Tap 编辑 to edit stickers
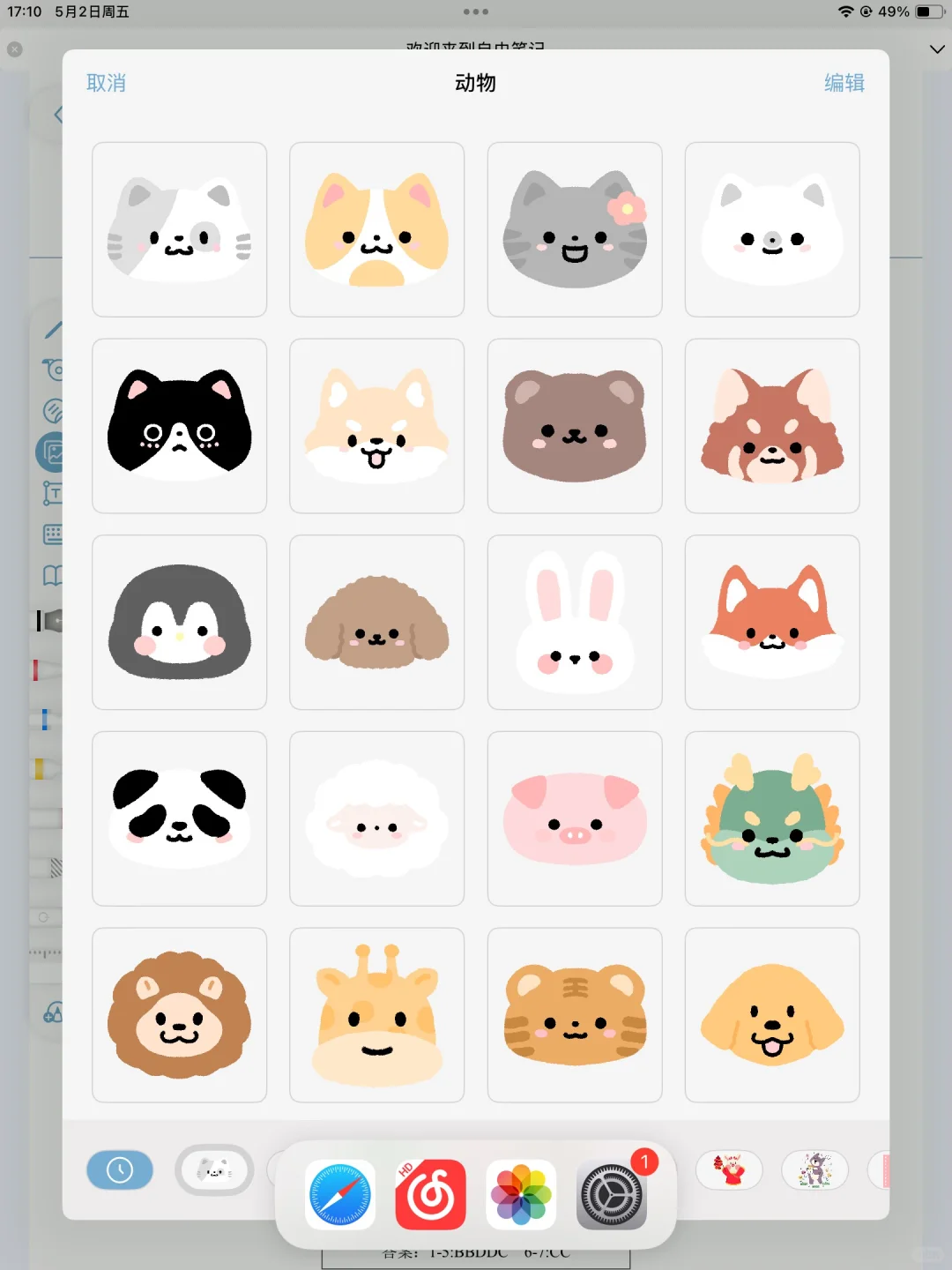 click(844, 83)
